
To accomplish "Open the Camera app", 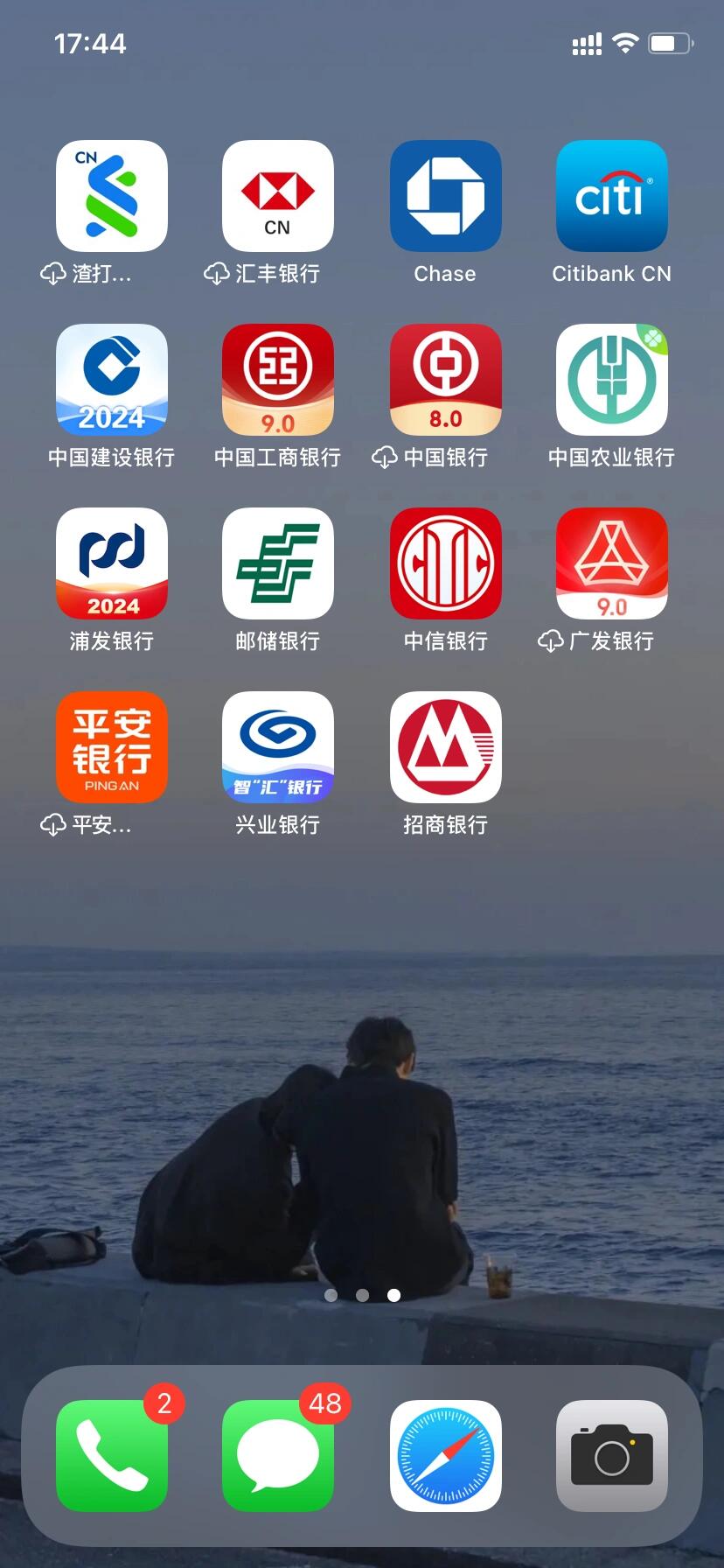I will click(x=612, y=1455).
